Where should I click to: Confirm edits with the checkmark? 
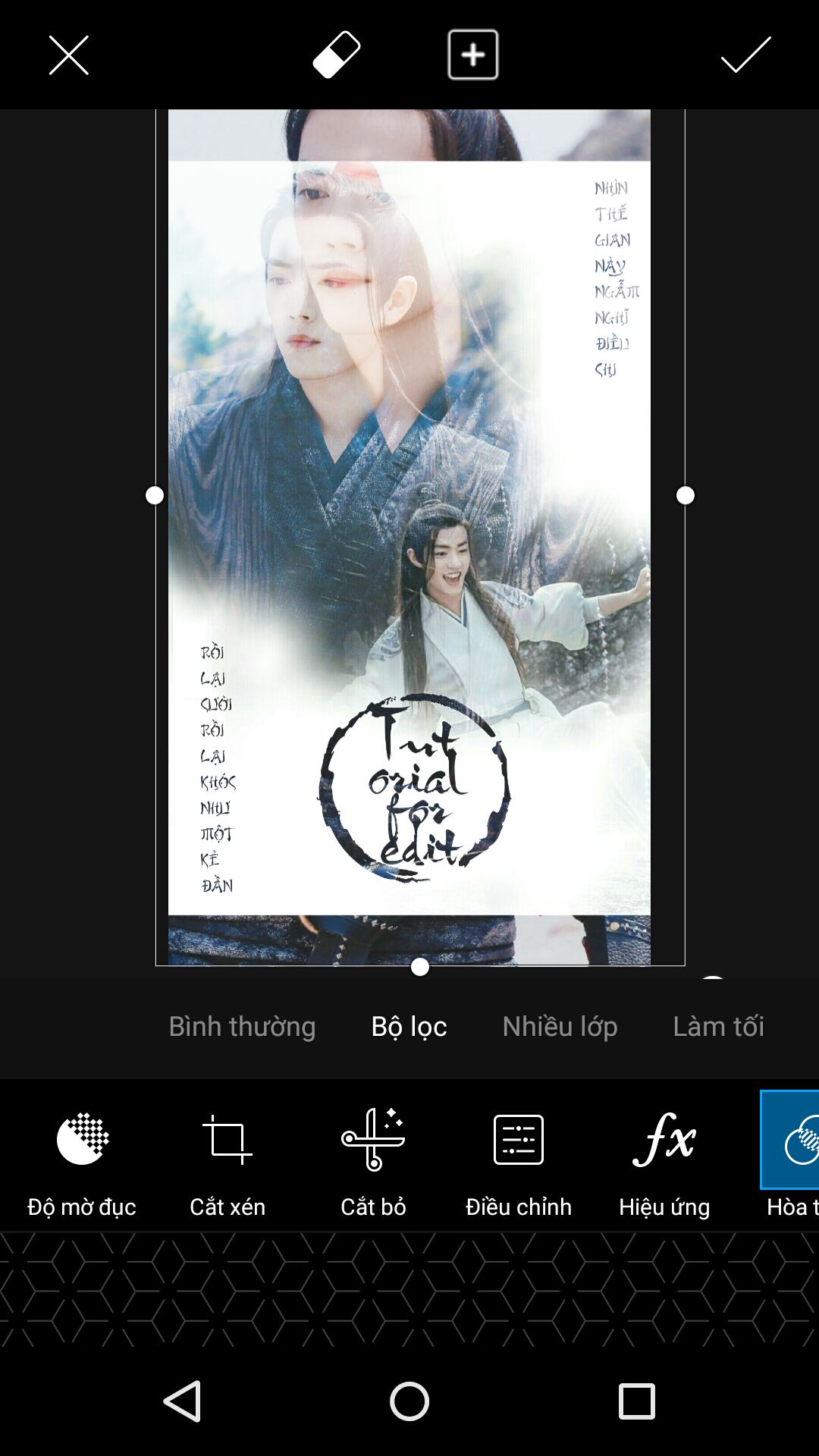pyautogui.click(x=745, y=55)
